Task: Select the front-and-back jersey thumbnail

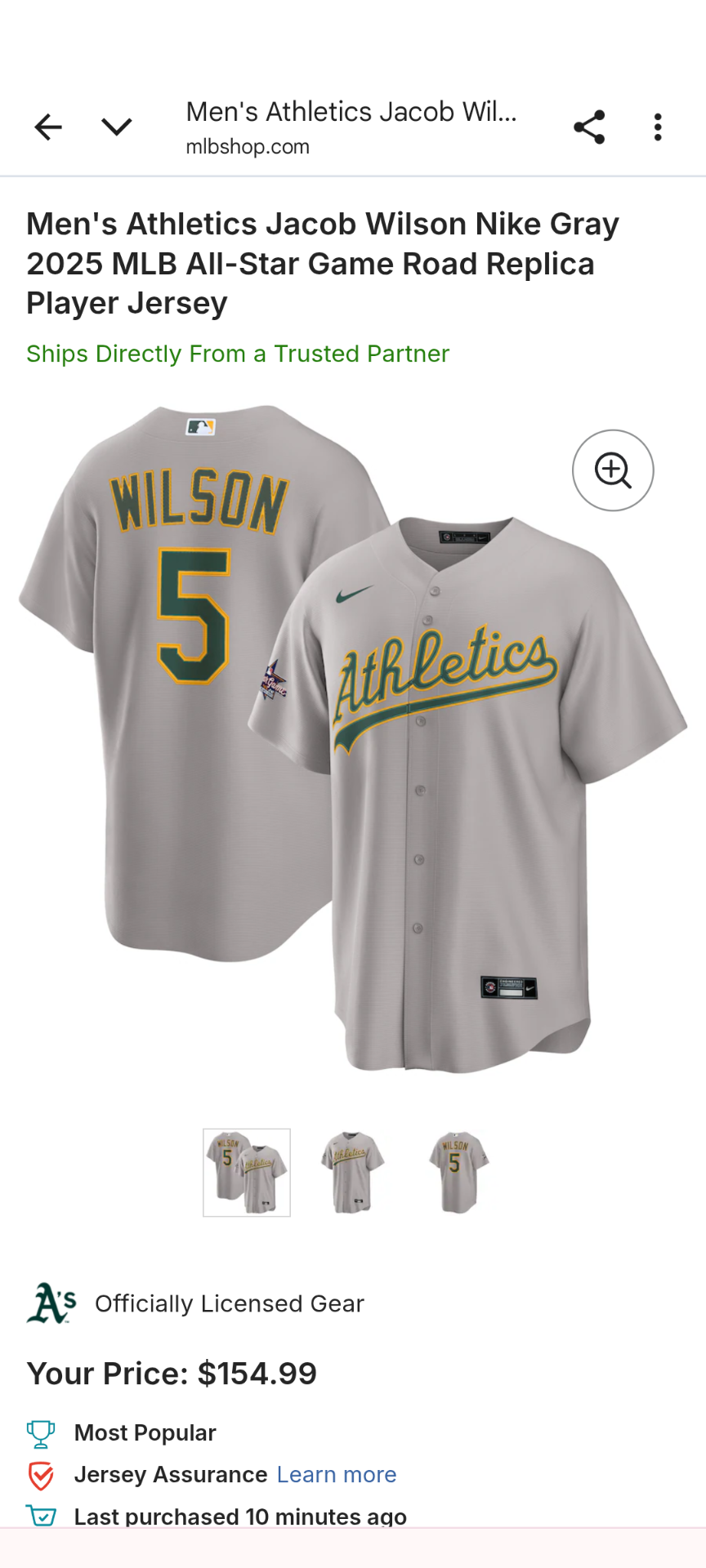Action: (247, 1173)
